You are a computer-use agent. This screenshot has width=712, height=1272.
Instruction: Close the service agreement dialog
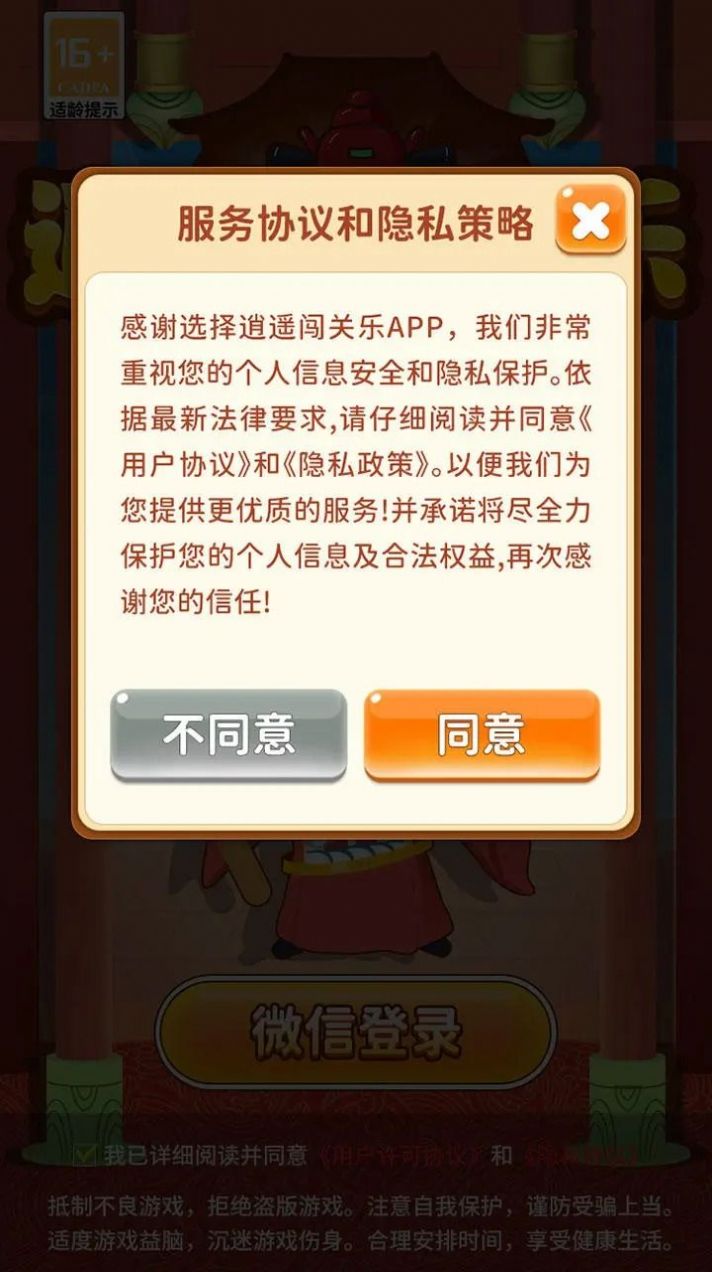[590, 219]
